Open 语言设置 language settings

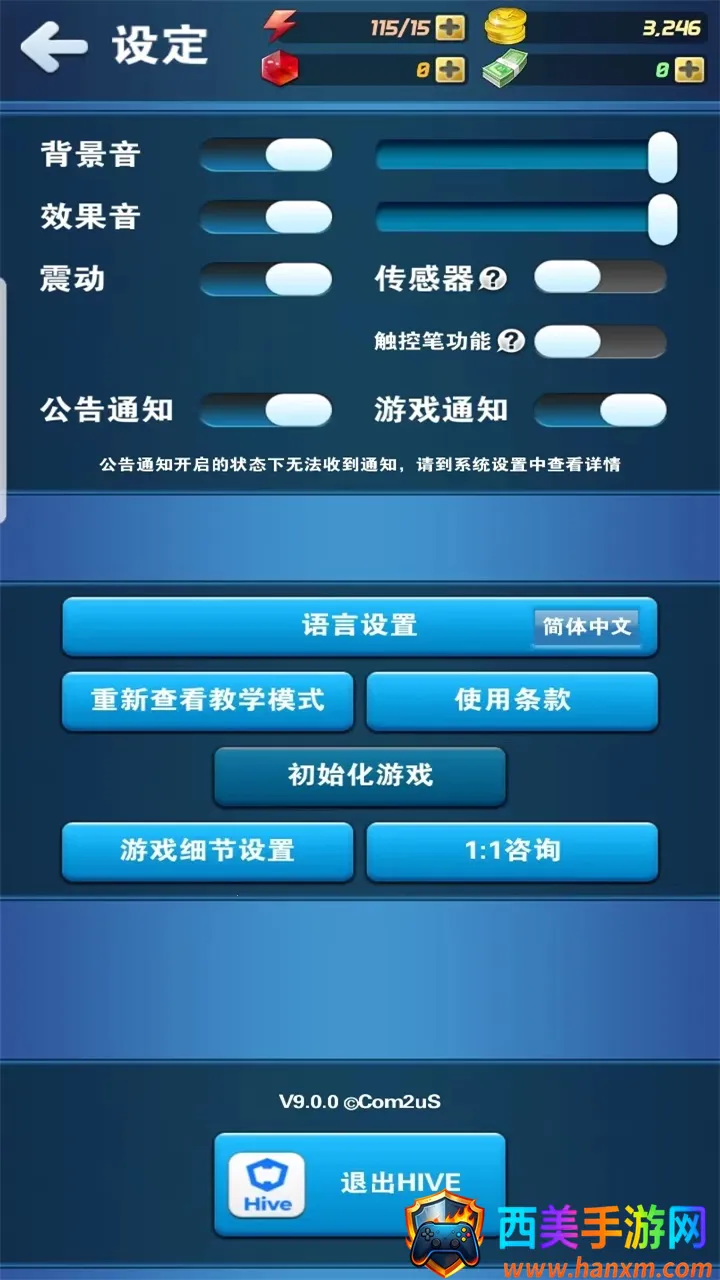coord(360,626)
